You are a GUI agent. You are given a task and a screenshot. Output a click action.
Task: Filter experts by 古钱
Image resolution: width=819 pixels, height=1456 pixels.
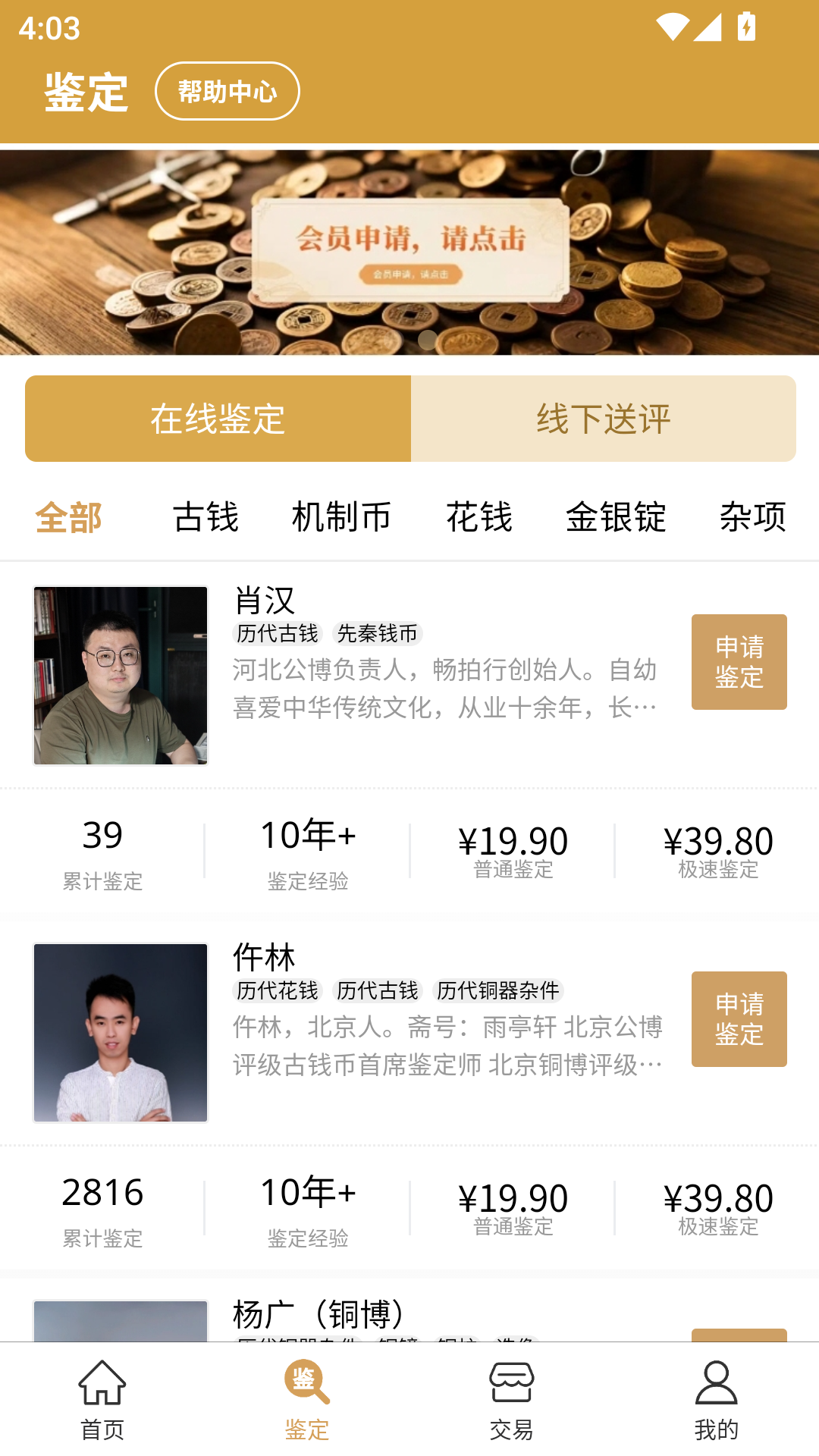pyautogui.click(x=203, y=518)
